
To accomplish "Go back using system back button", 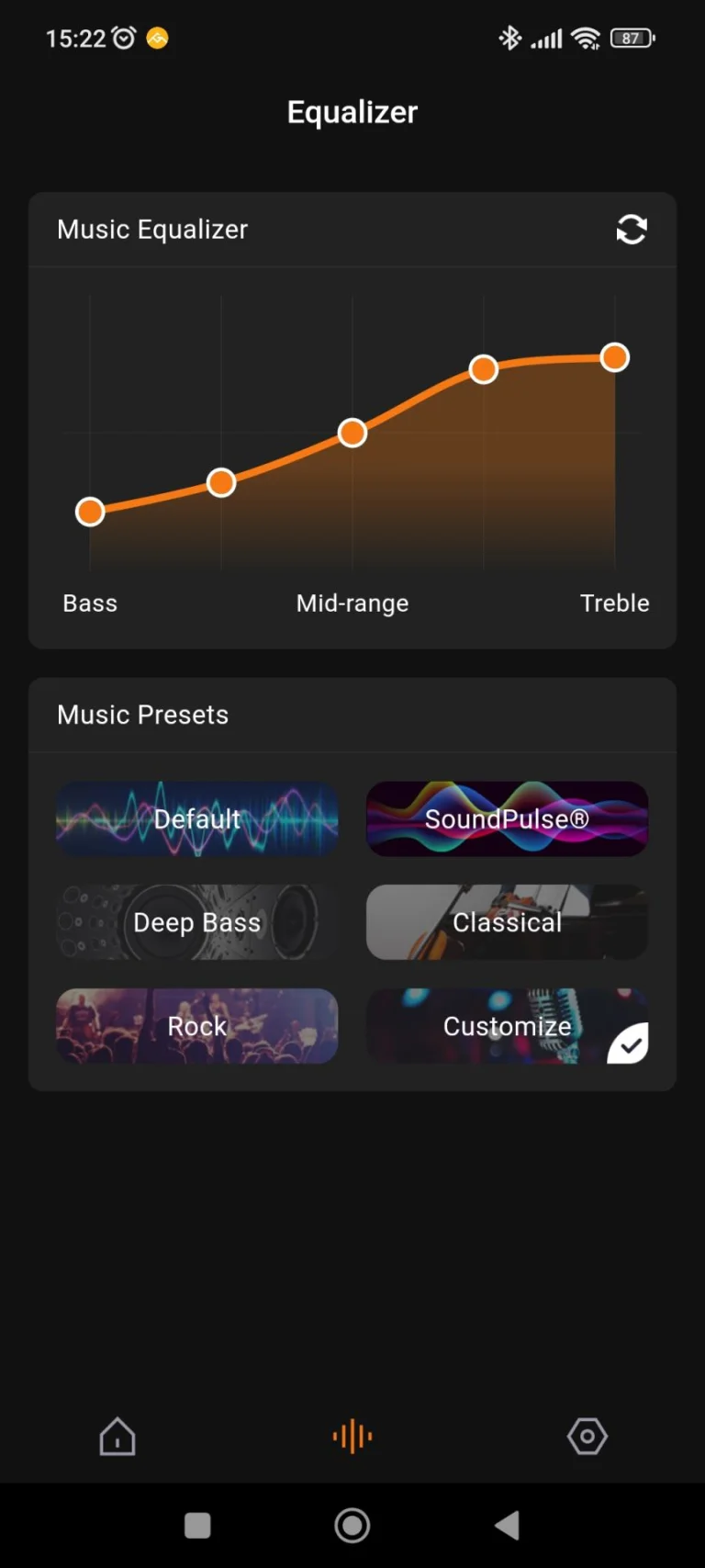I will point(507,1526).
